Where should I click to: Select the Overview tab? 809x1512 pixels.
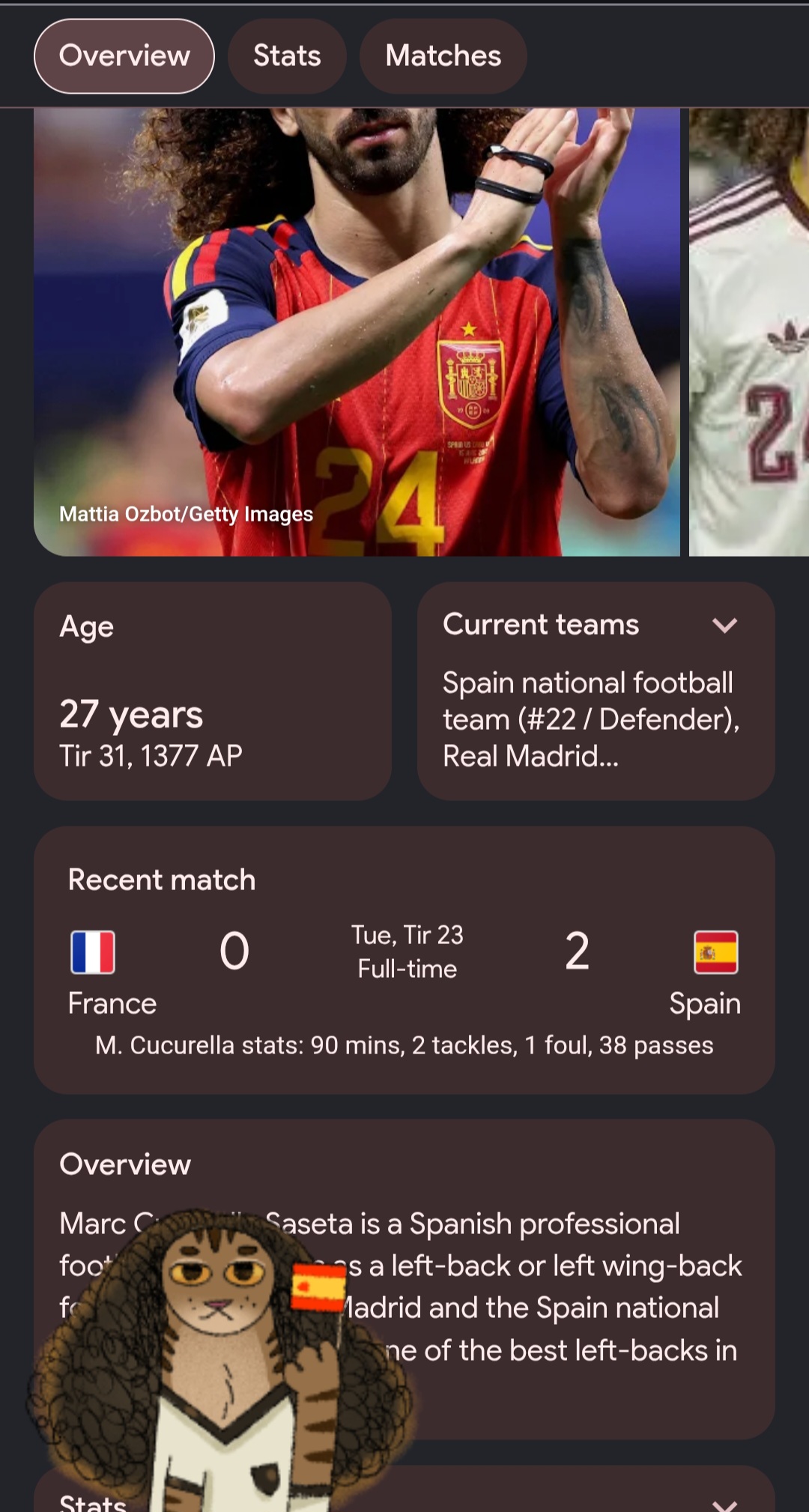124,56
